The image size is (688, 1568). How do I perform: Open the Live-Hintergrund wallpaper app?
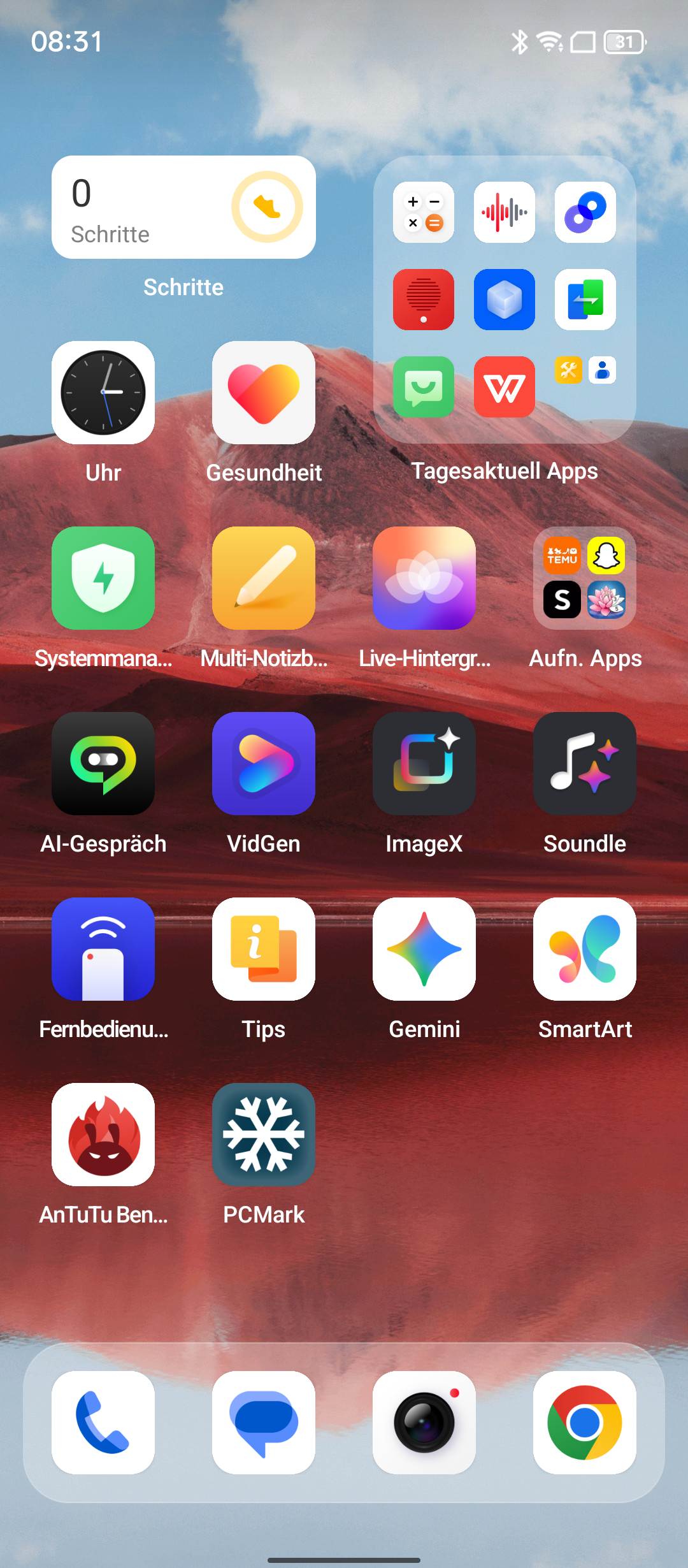pos(424,578)
